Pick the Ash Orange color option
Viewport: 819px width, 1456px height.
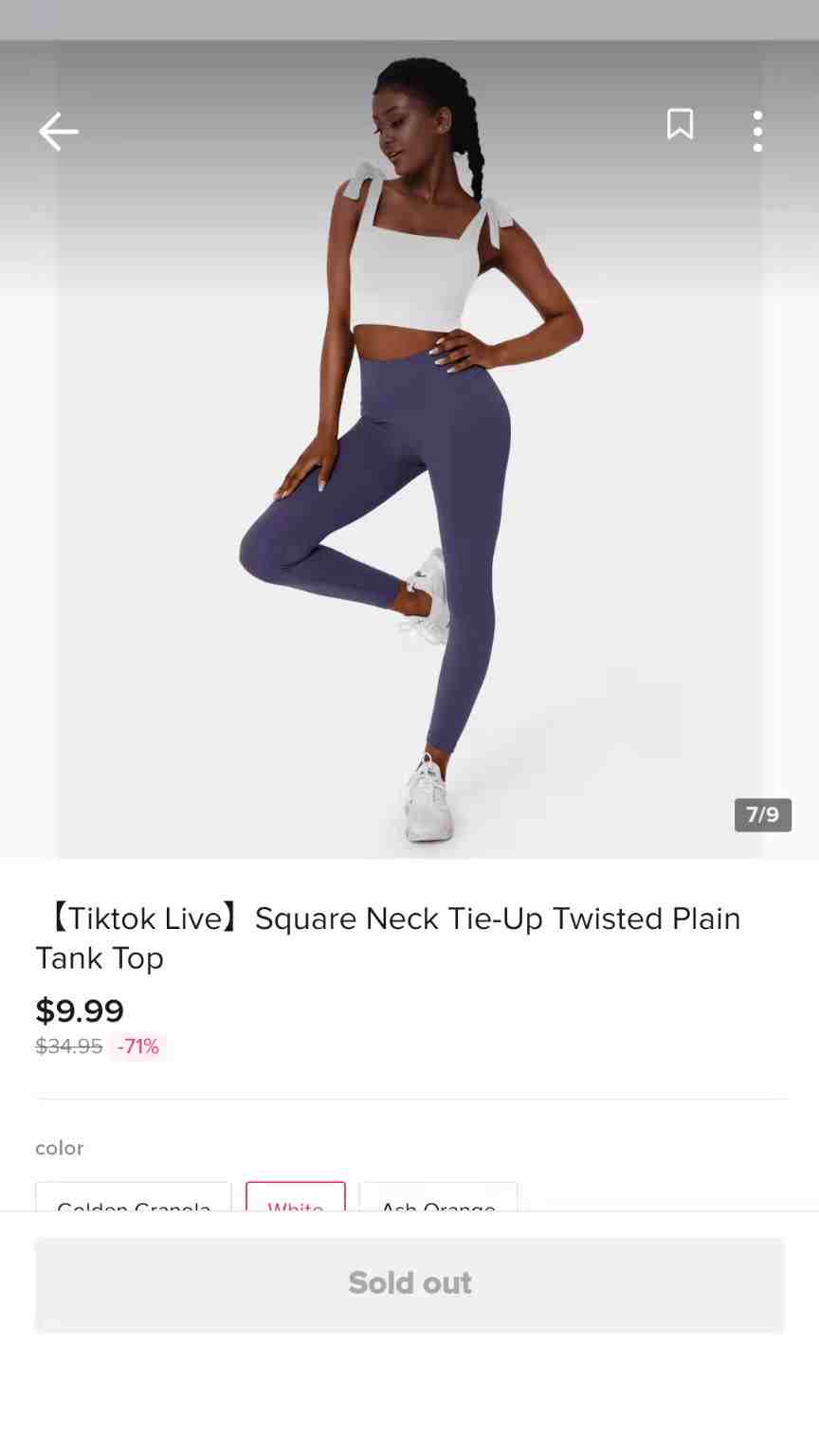(x=438, y=1196)
